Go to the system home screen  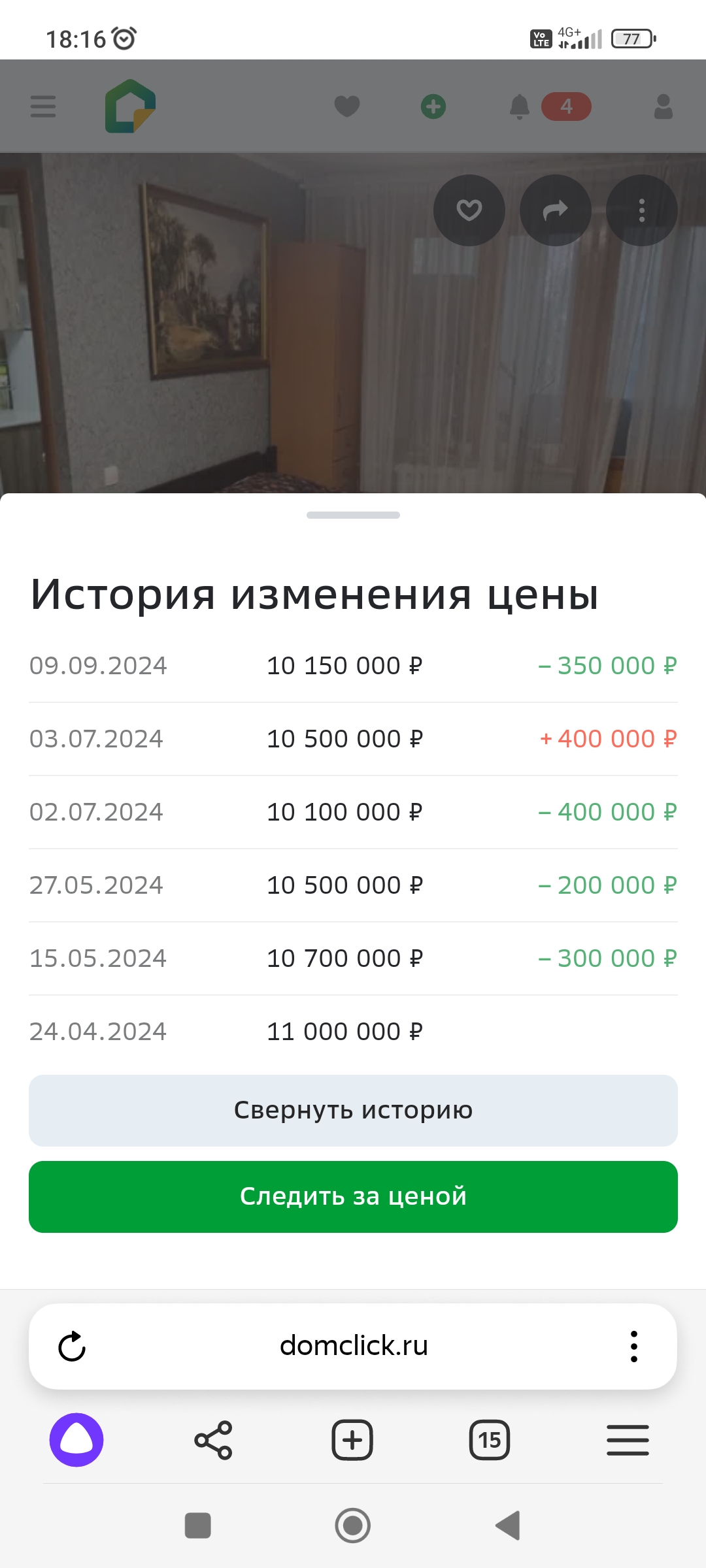[353, 1526]
